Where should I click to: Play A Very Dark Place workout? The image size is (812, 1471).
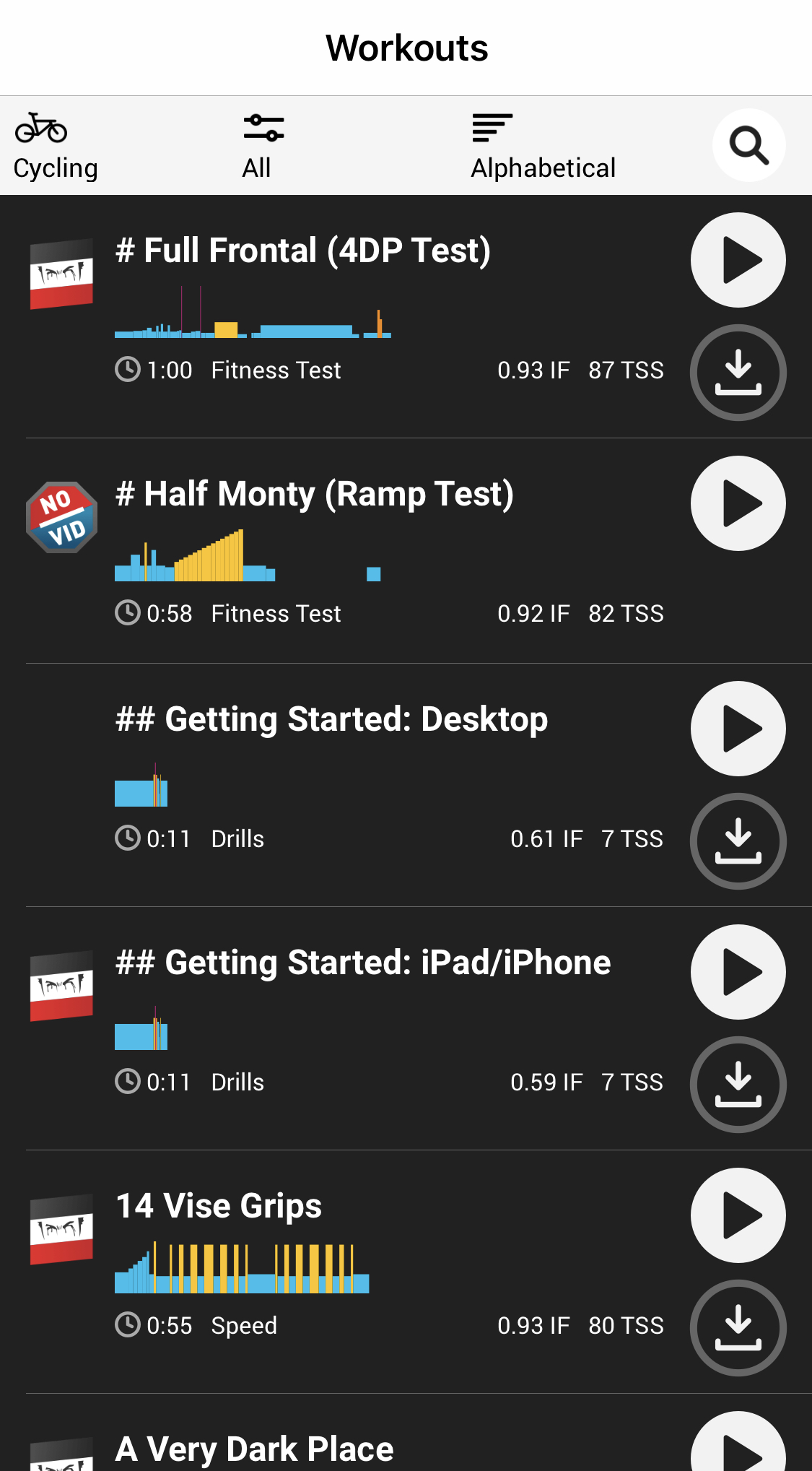point(738,1441)
